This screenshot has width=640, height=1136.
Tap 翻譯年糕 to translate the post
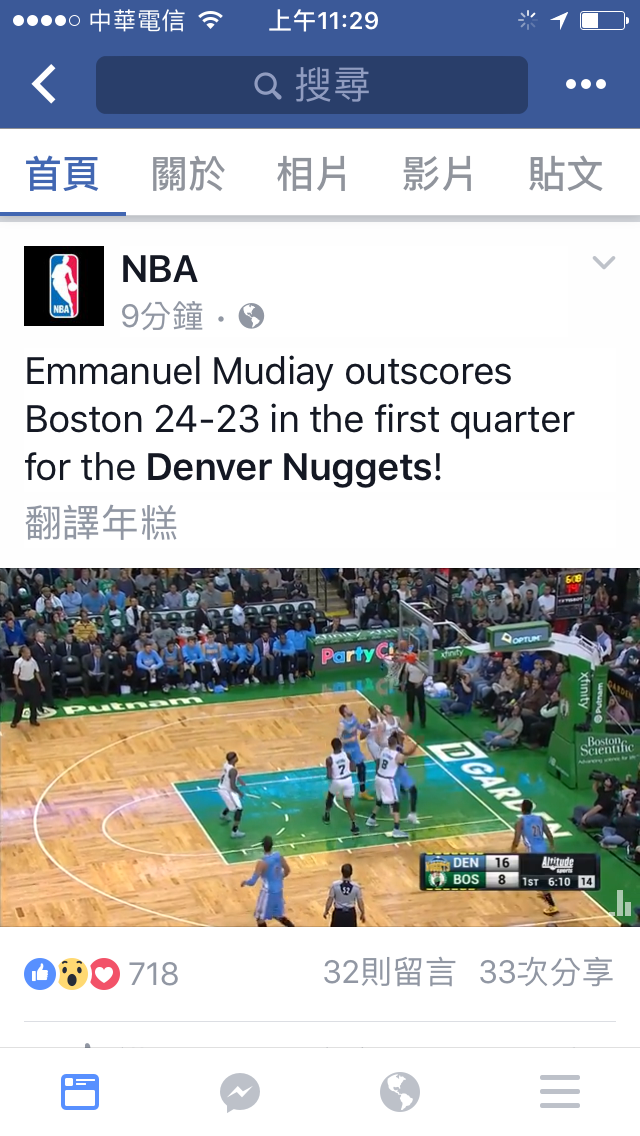pyautogui.click(x=101, y=523)
